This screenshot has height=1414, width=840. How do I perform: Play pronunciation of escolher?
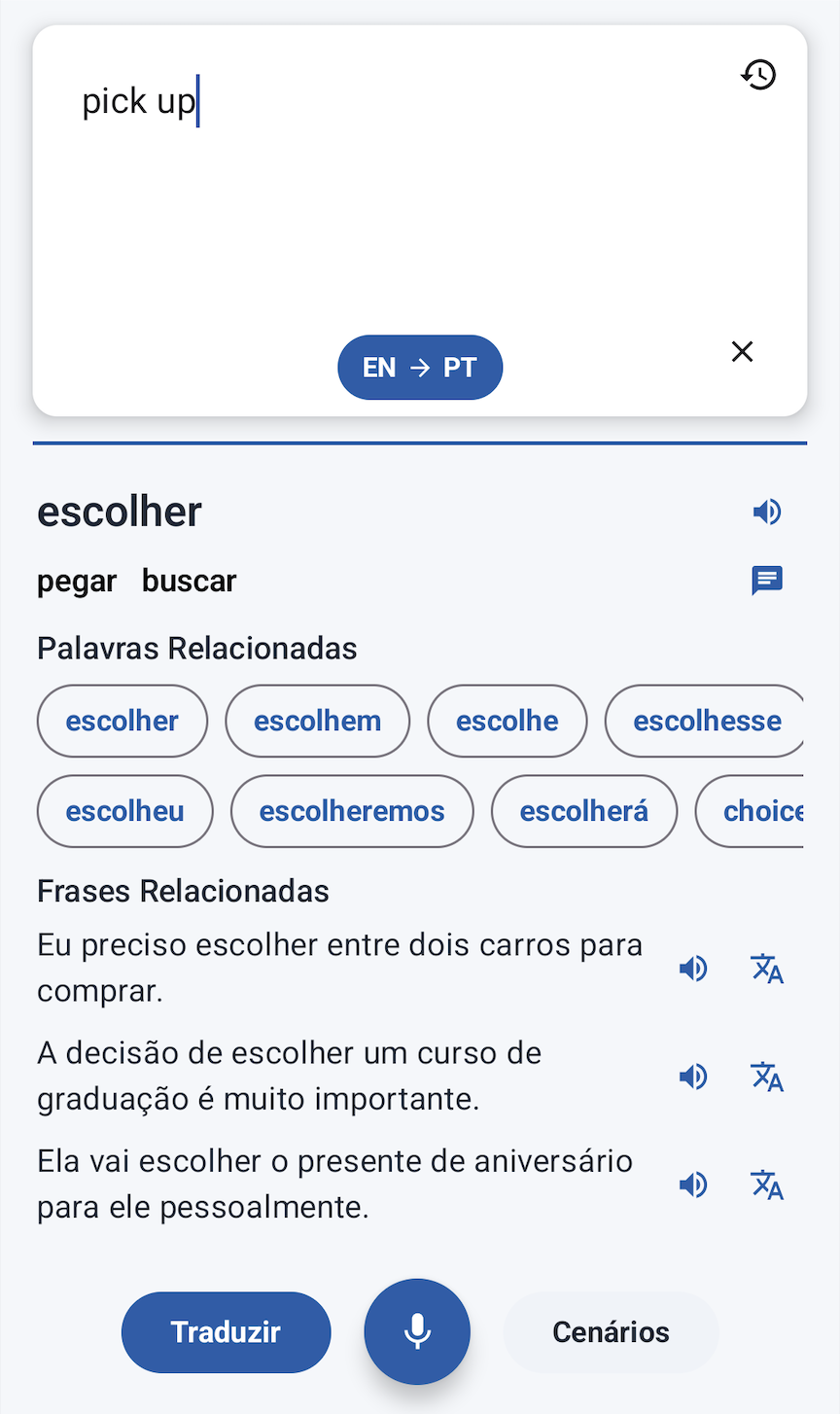click(767, 511)
